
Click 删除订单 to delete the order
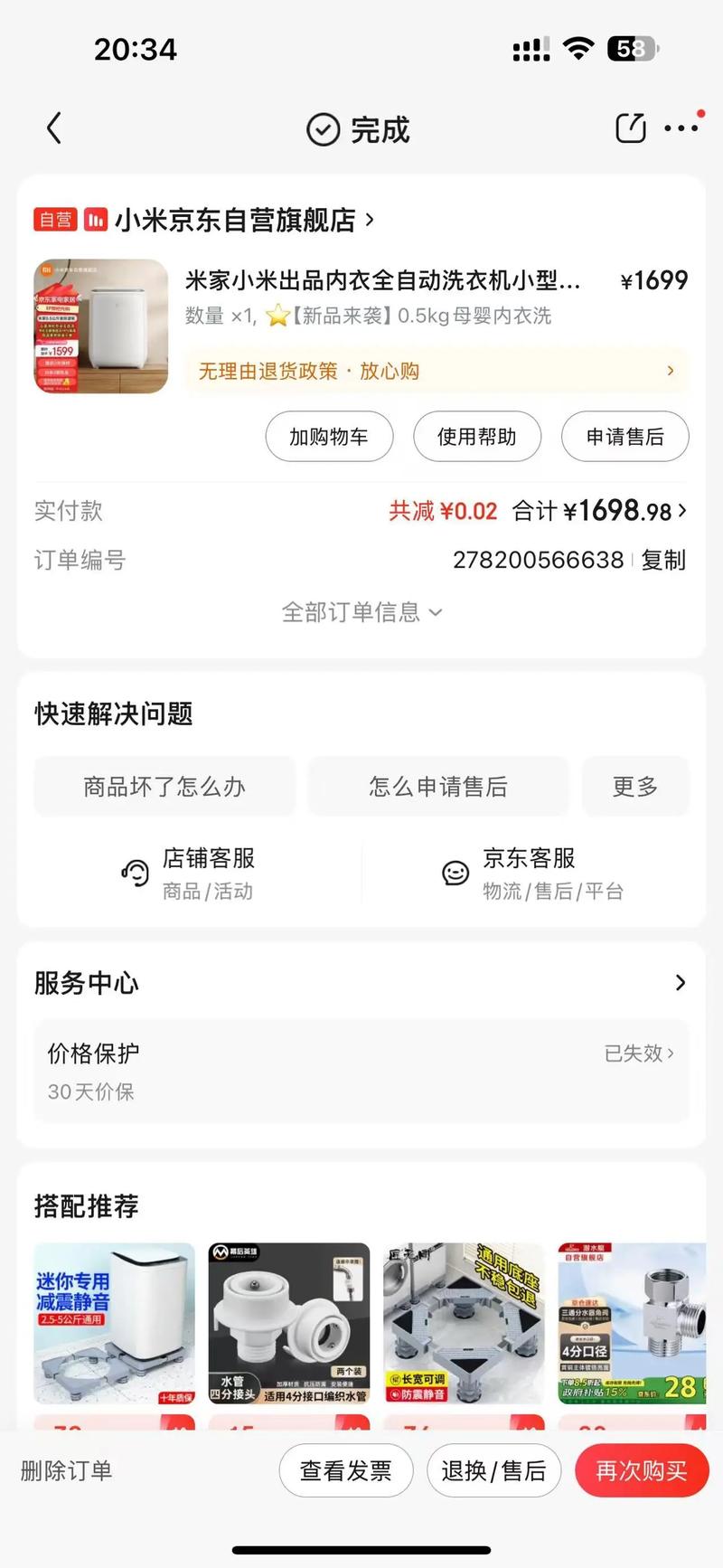[x=64, y=1470]
